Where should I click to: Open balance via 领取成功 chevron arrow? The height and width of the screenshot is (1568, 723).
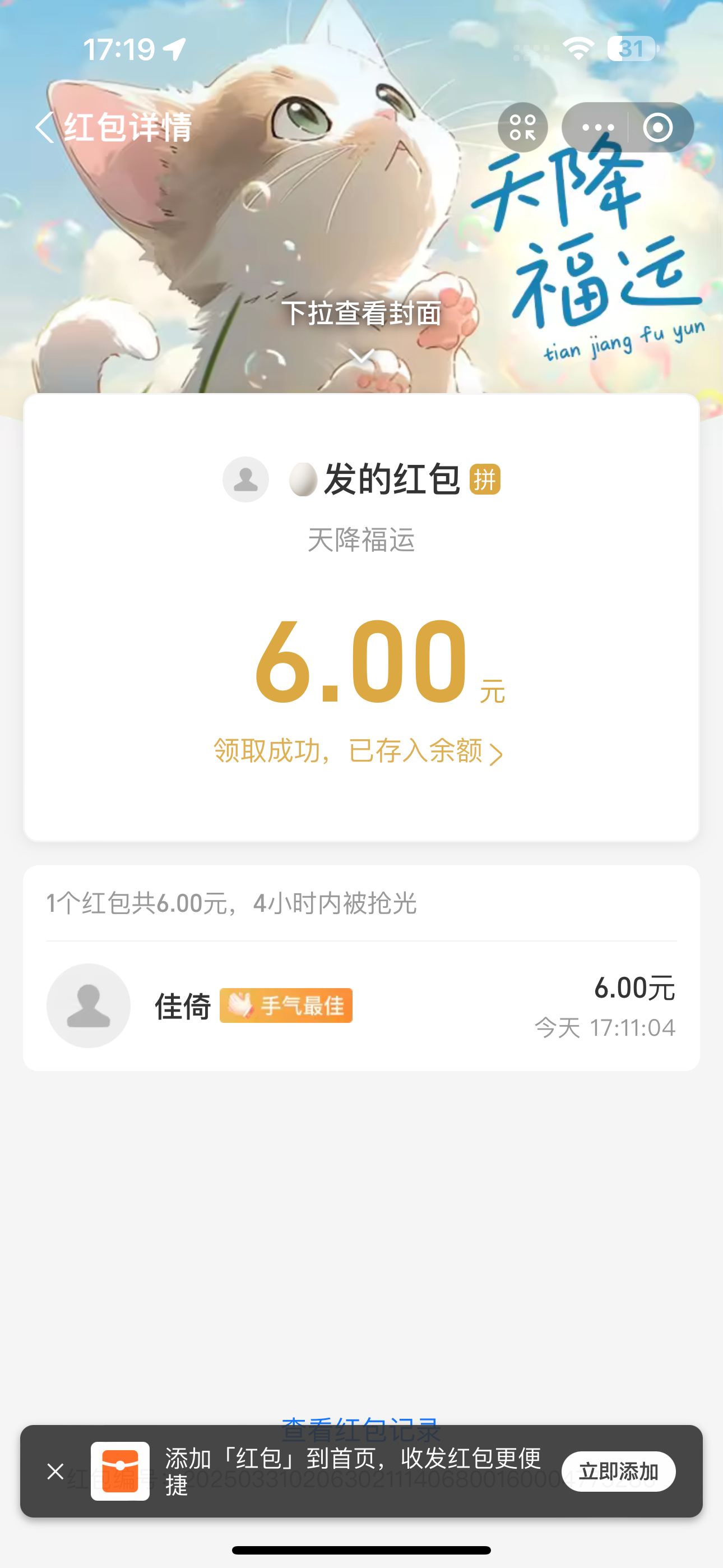point(498,753)
